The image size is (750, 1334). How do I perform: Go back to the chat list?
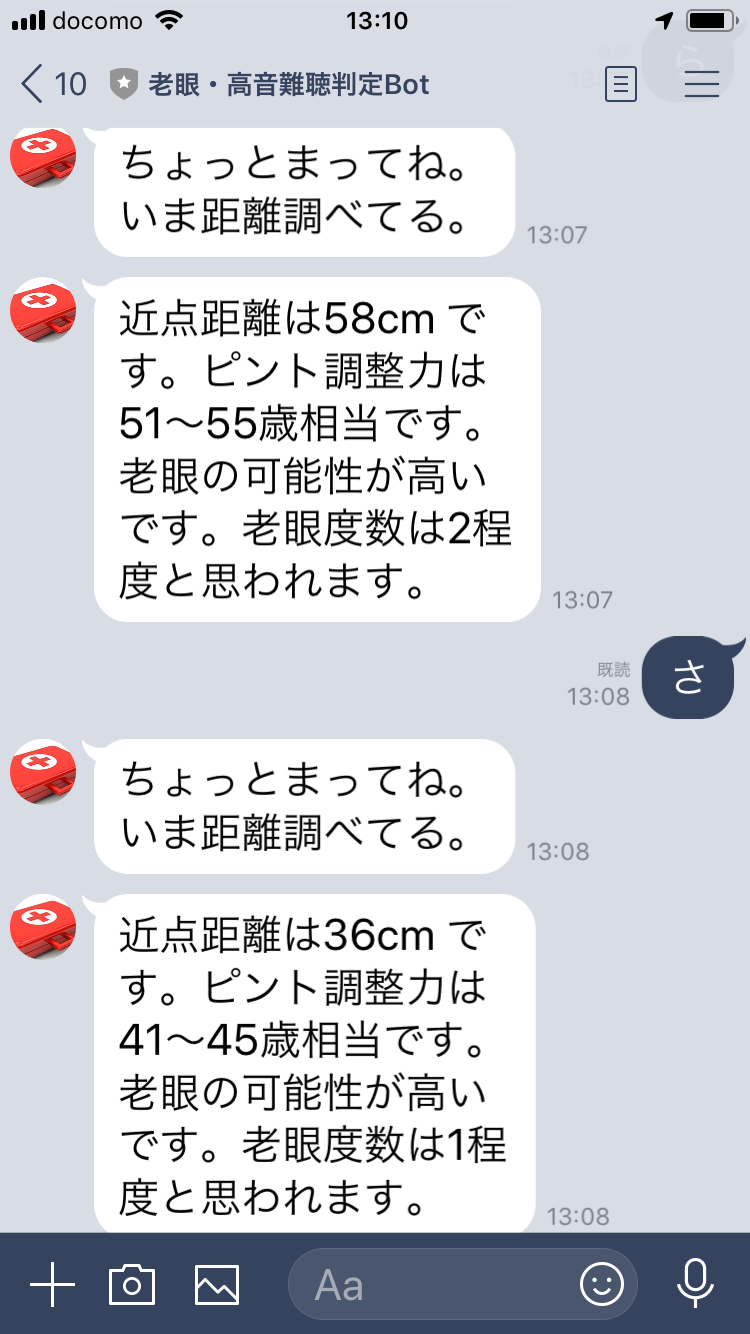click(52, 84)
